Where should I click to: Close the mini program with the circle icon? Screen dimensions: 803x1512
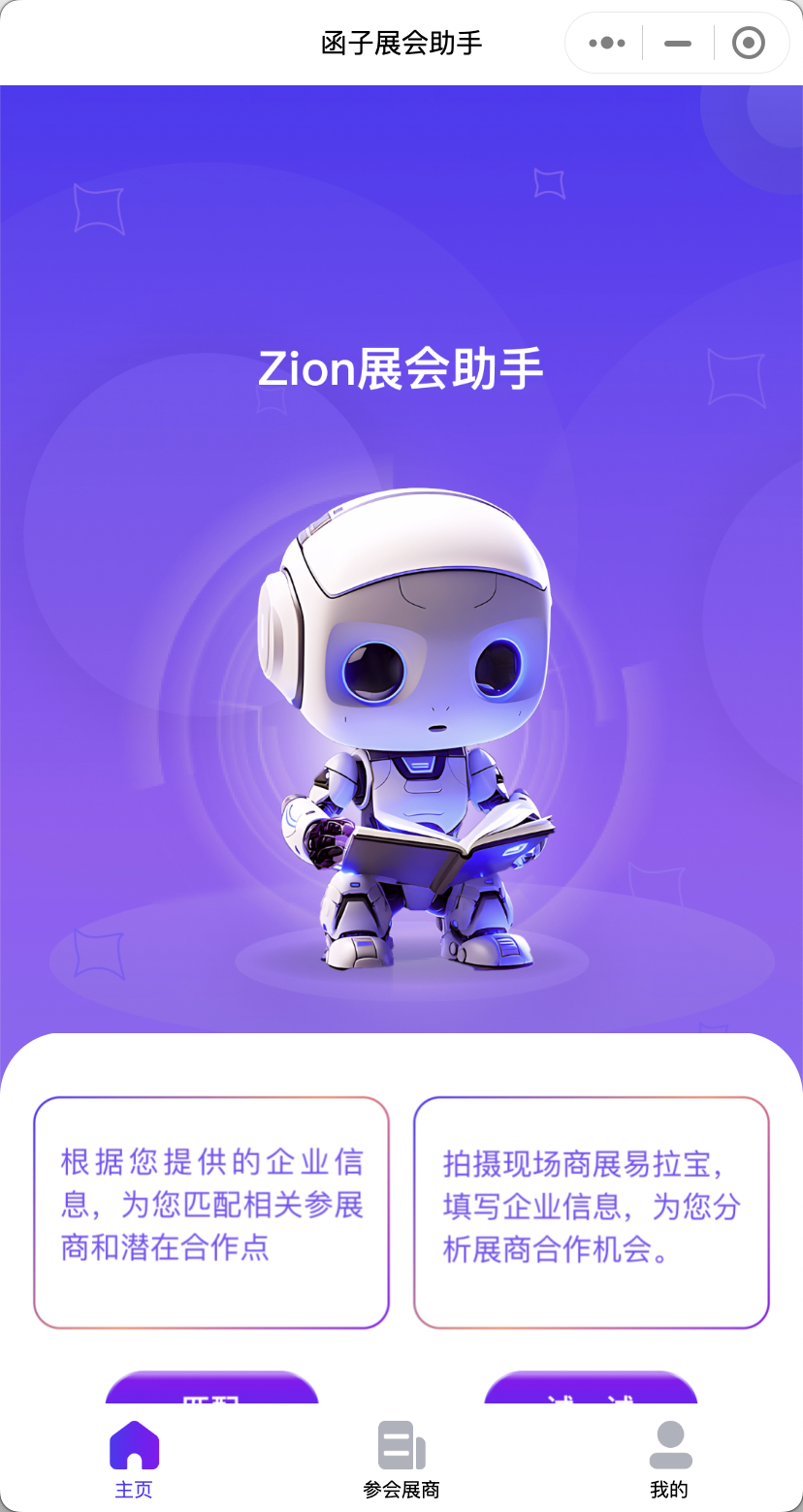(x=748, y=43)
